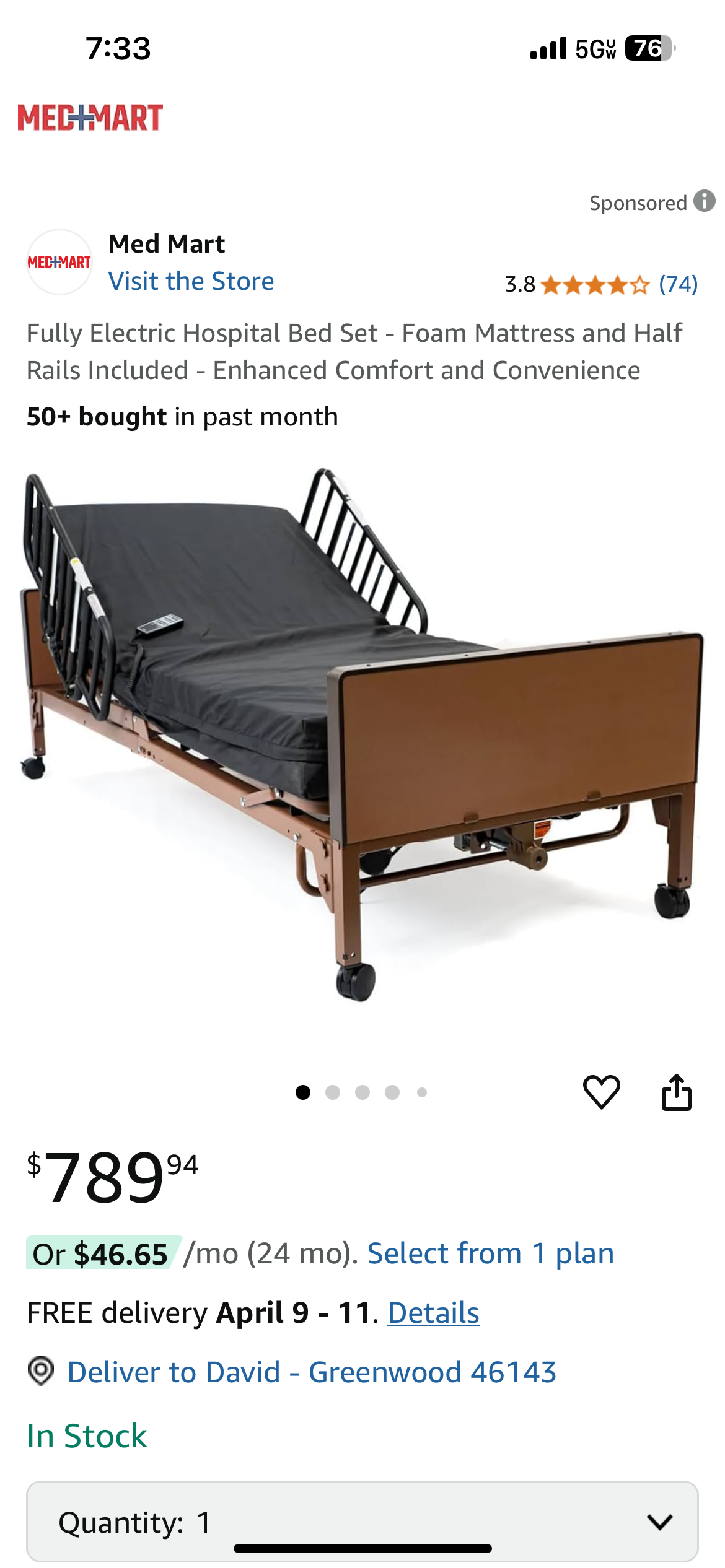View the 74 customer ratings
Screen dimensions: 725x1568
pos(678,284)
